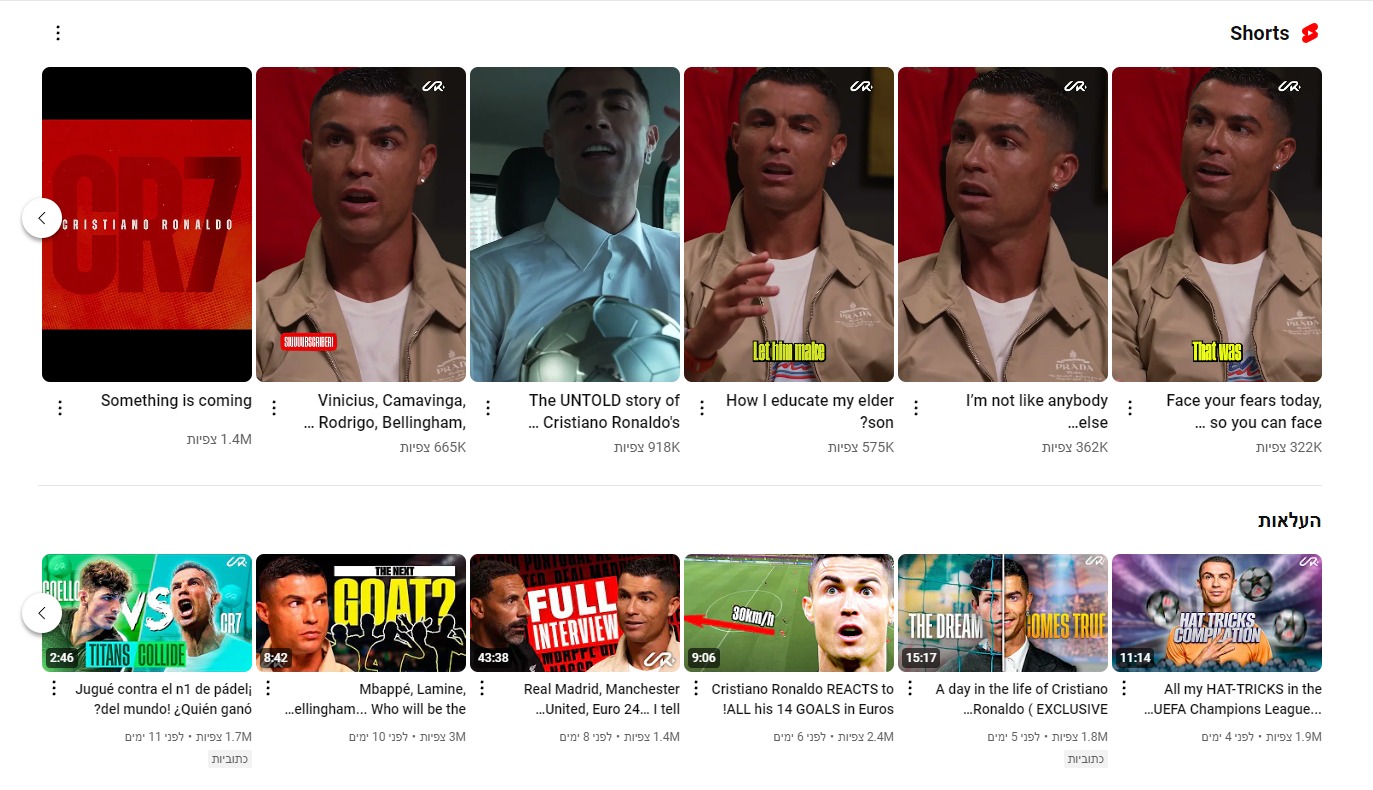Tap the uploads row's next arrow
Viewport: 1373px width, 790px height.
click(42, 613)
